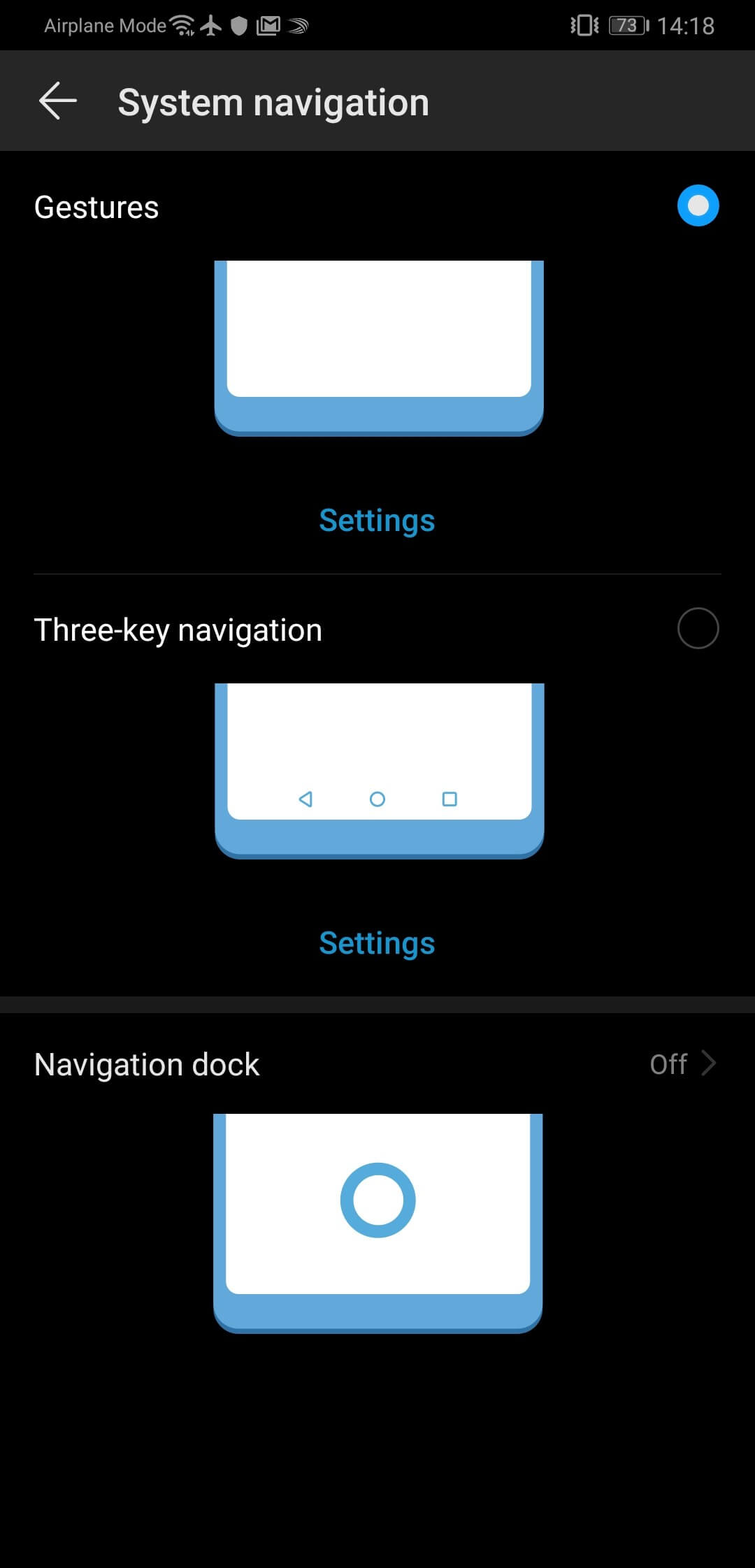Go back from System navigation
Screen dimensions: 755x1568
[57, 101]
